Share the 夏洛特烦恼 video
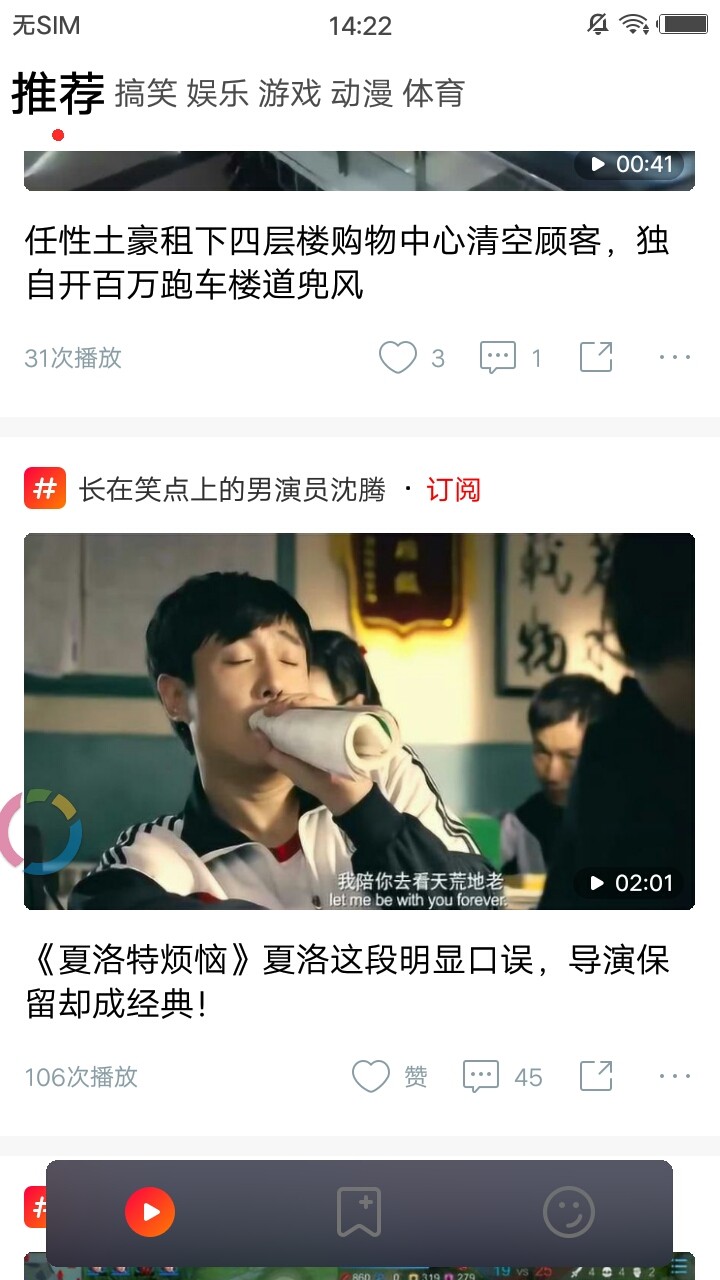This screenshot has width=720, height=1280. (x=596, y=1077)
